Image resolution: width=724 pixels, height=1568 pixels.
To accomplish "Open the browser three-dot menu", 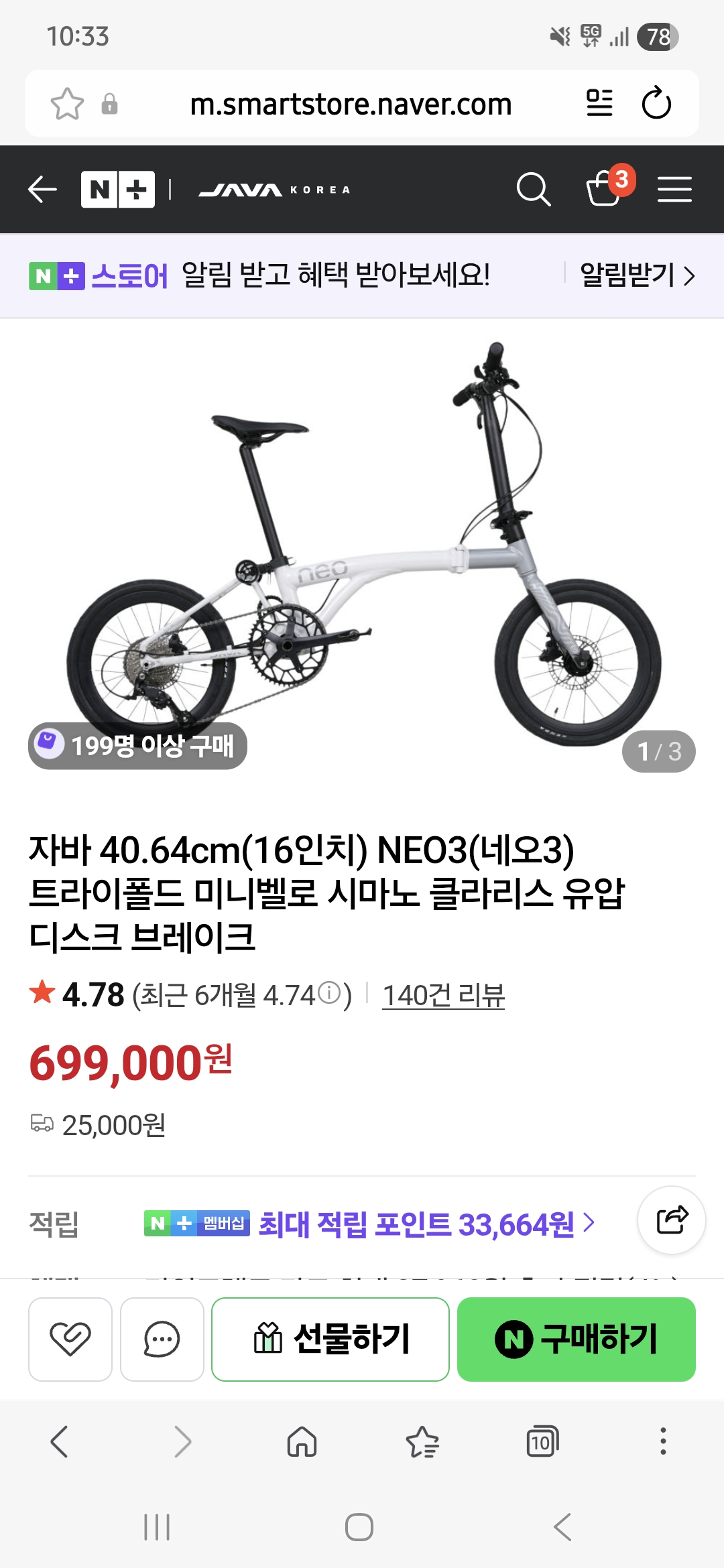I will pyautogui.click(x=663, y=1441).
